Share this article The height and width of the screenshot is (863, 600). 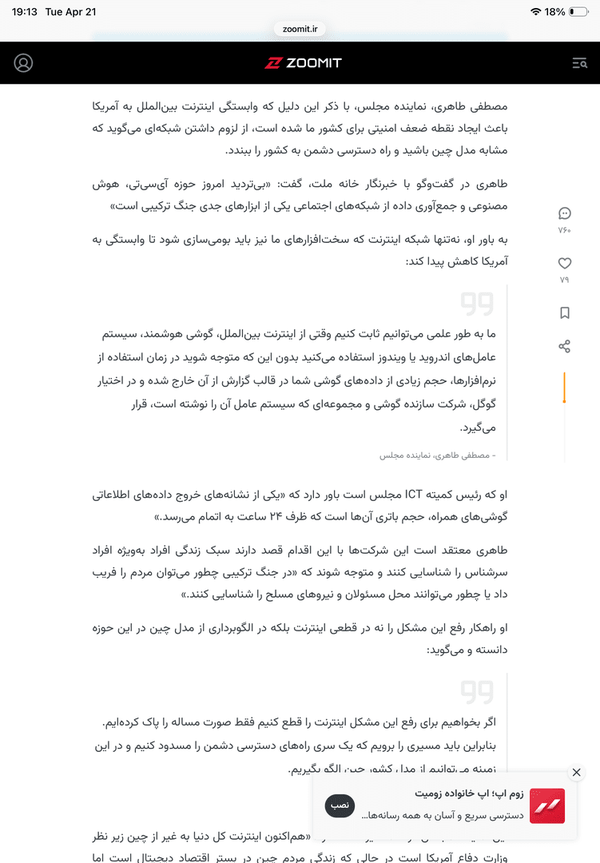click(x=564, y=346)
